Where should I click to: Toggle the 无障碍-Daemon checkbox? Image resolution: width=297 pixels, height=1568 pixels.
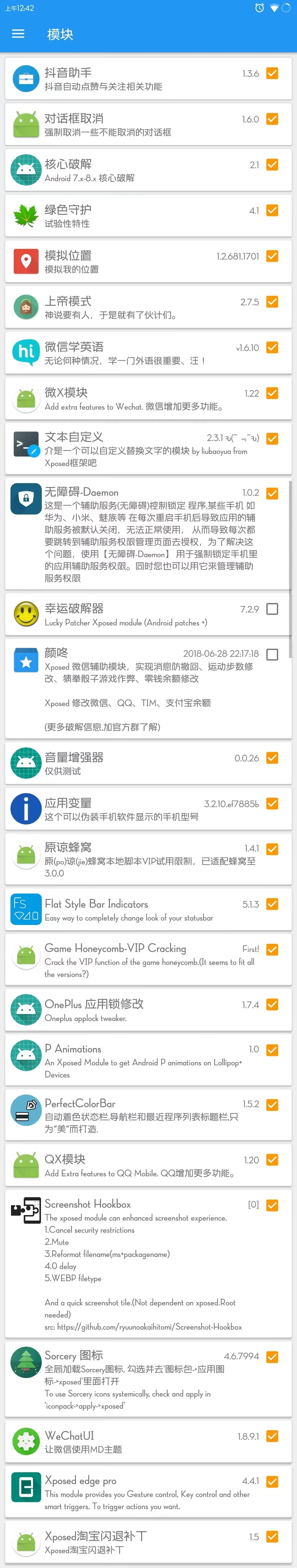tap(272, 493)
